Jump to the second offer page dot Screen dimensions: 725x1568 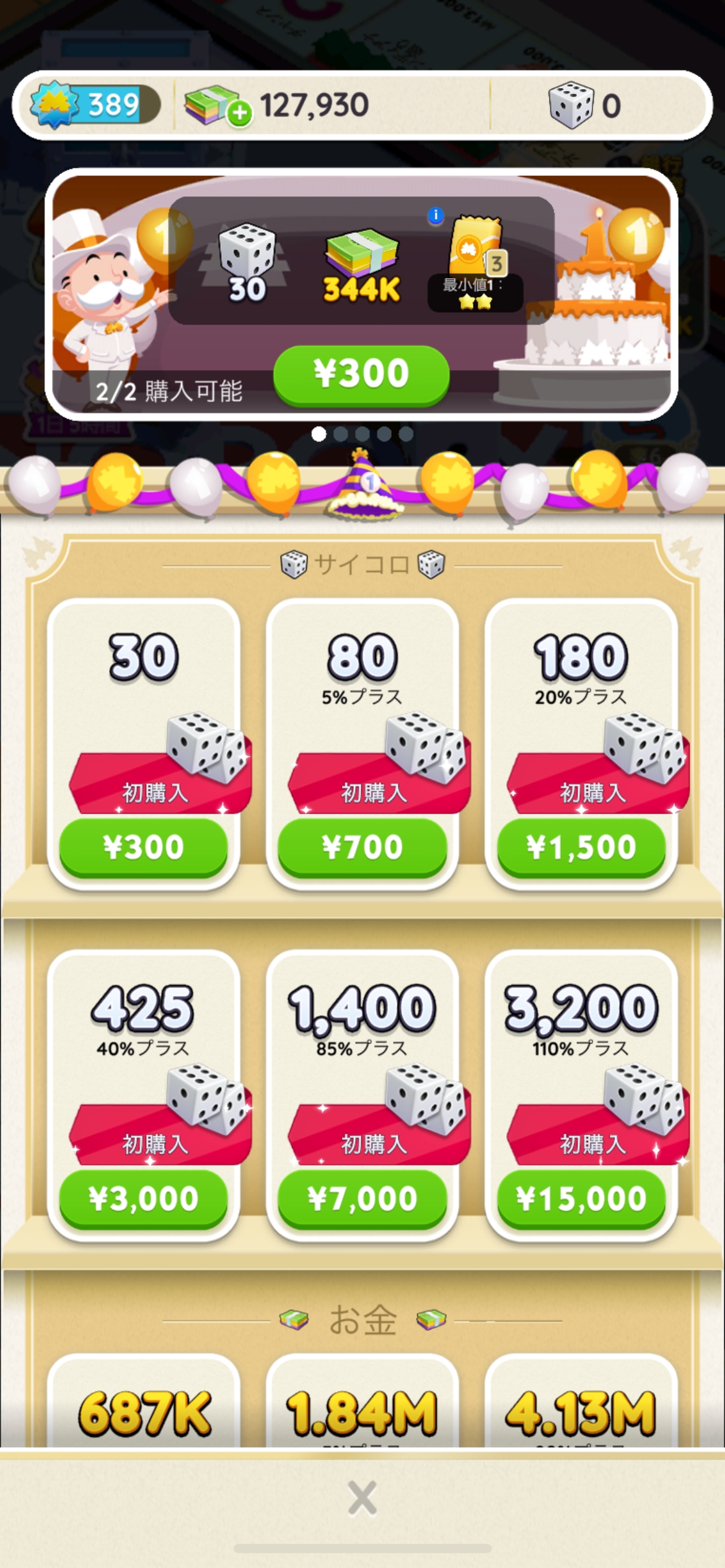click(340, 434)
